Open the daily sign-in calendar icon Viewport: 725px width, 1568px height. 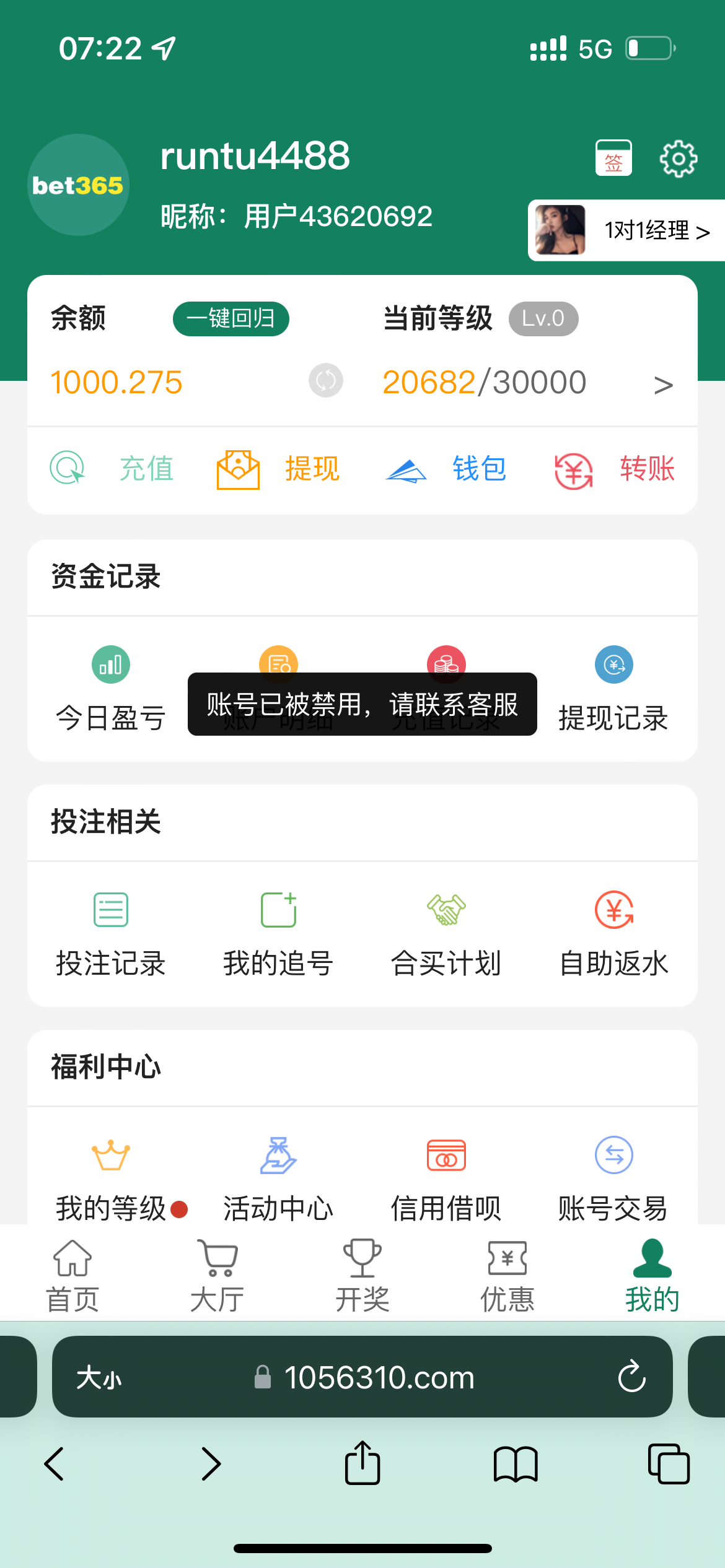[x=613, y=159]
